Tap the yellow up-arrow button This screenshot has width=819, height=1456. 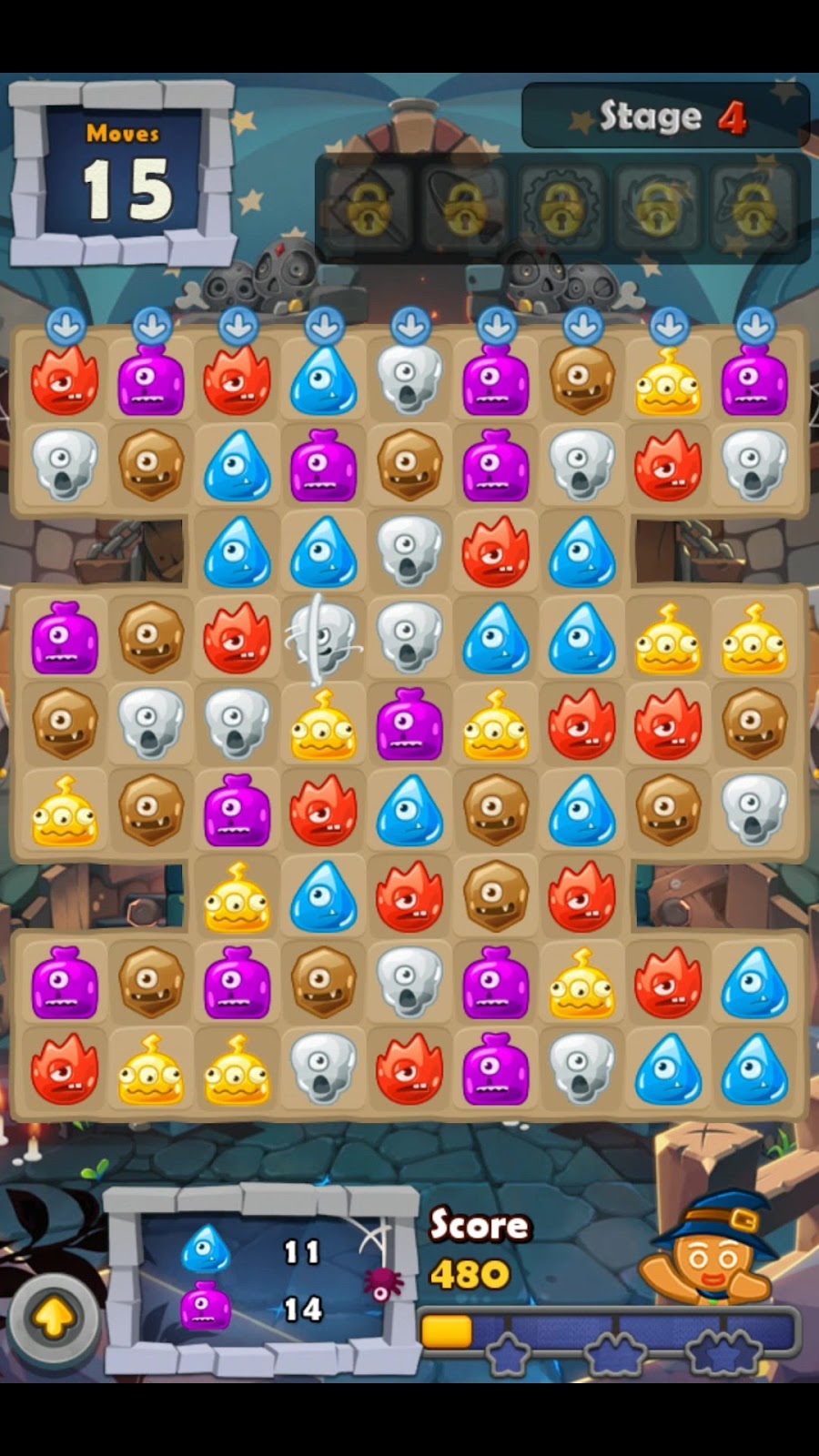point(54,1317)
